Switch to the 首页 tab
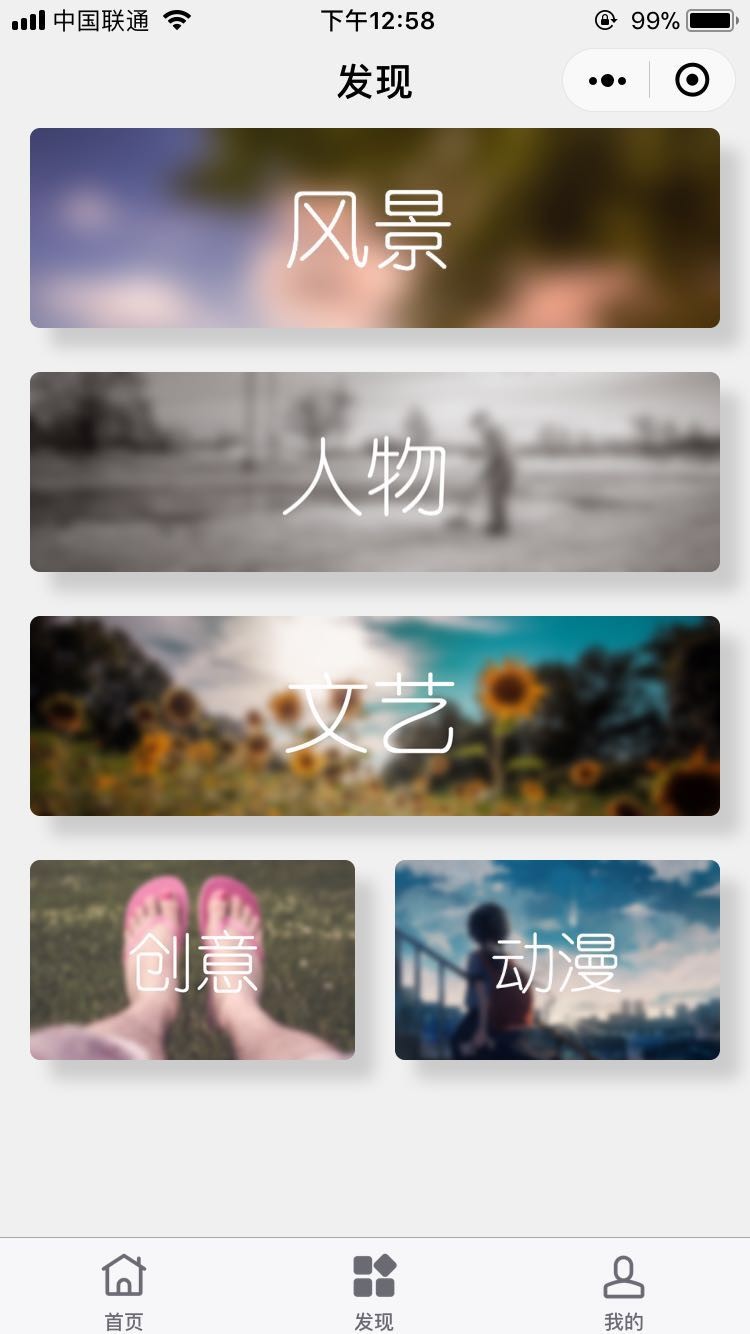 click(x=124, y=1291)
